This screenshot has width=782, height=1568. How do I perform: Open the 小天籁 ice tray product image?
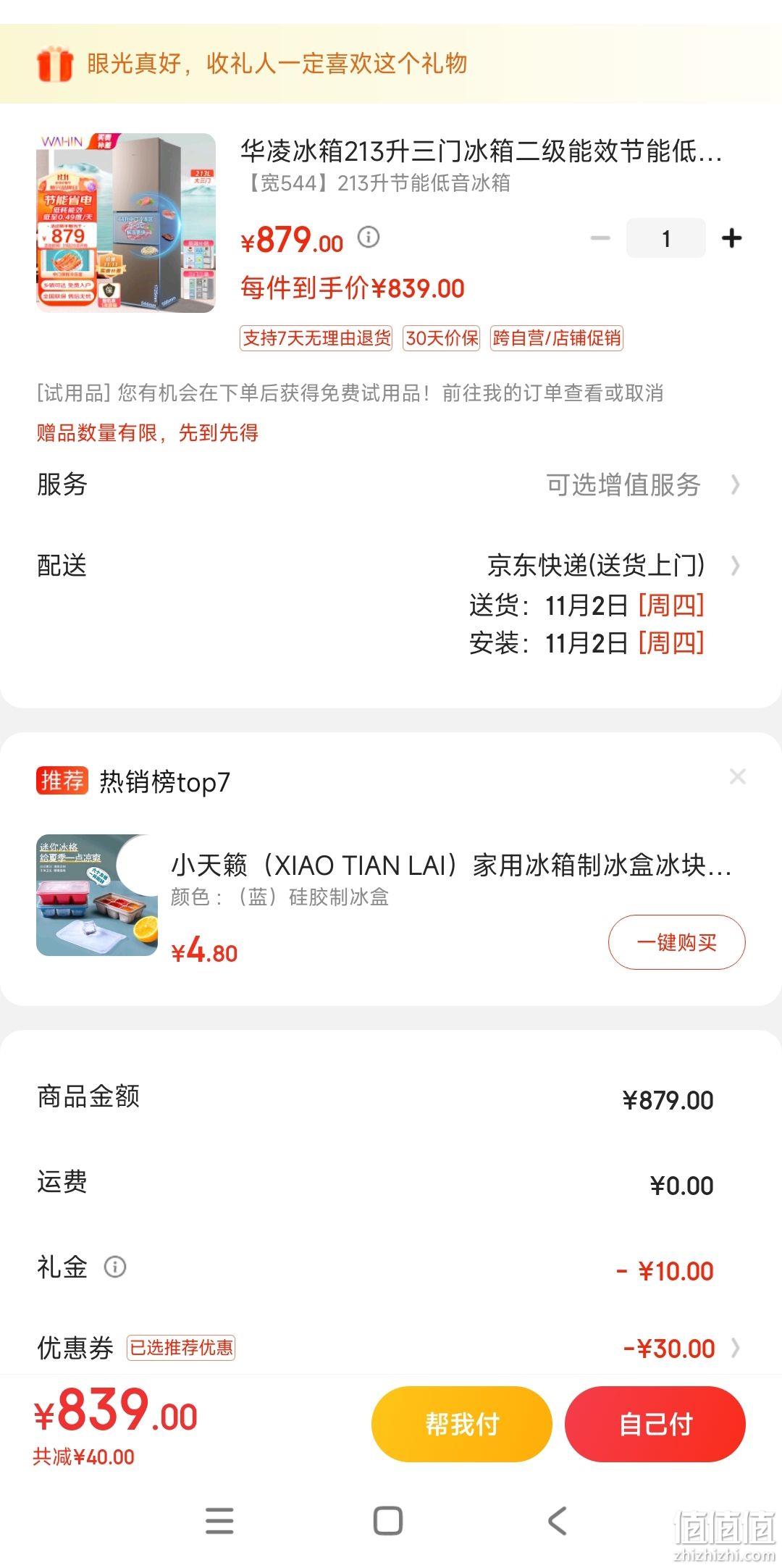pos(97,895)
